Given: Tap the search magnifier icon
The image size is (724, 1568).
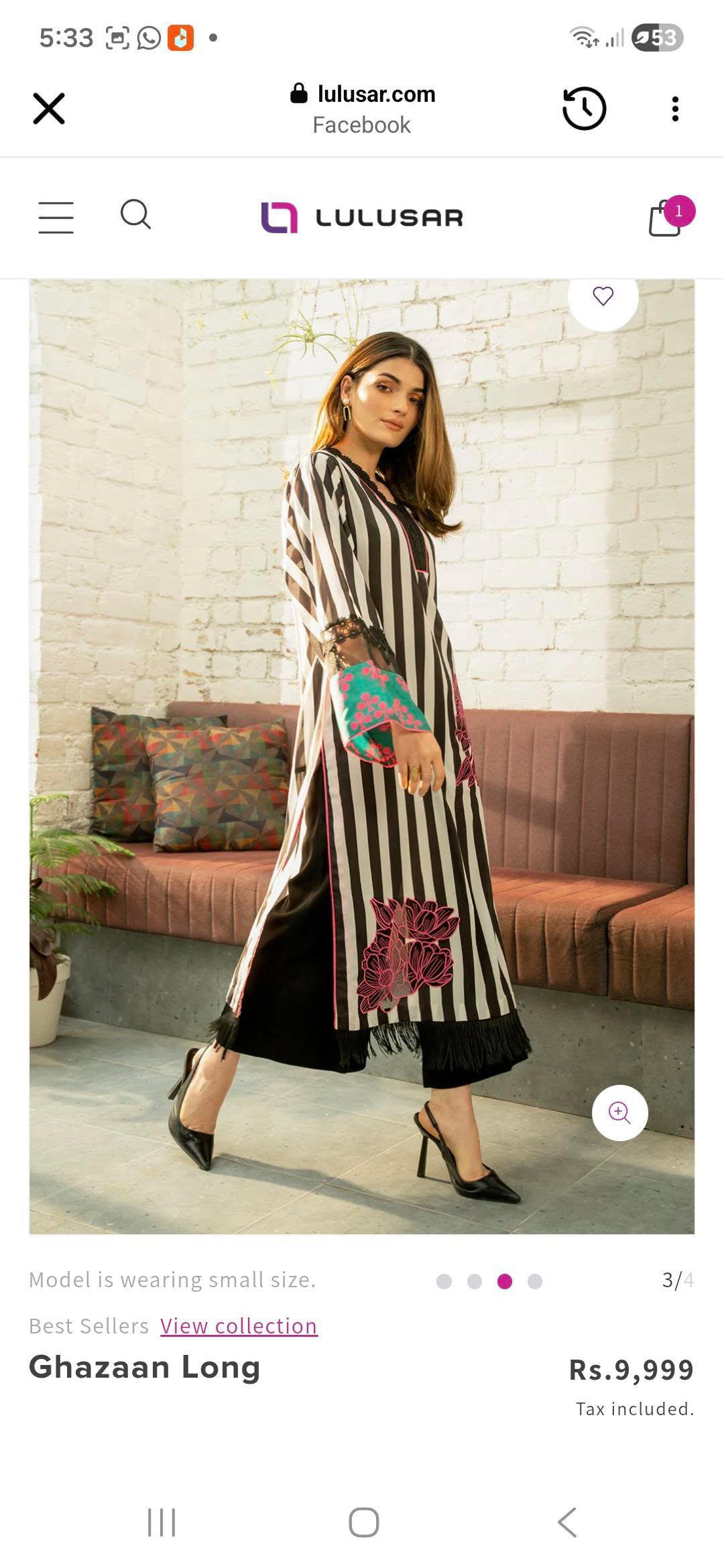Looking at the screenshot, I should 135,215.
